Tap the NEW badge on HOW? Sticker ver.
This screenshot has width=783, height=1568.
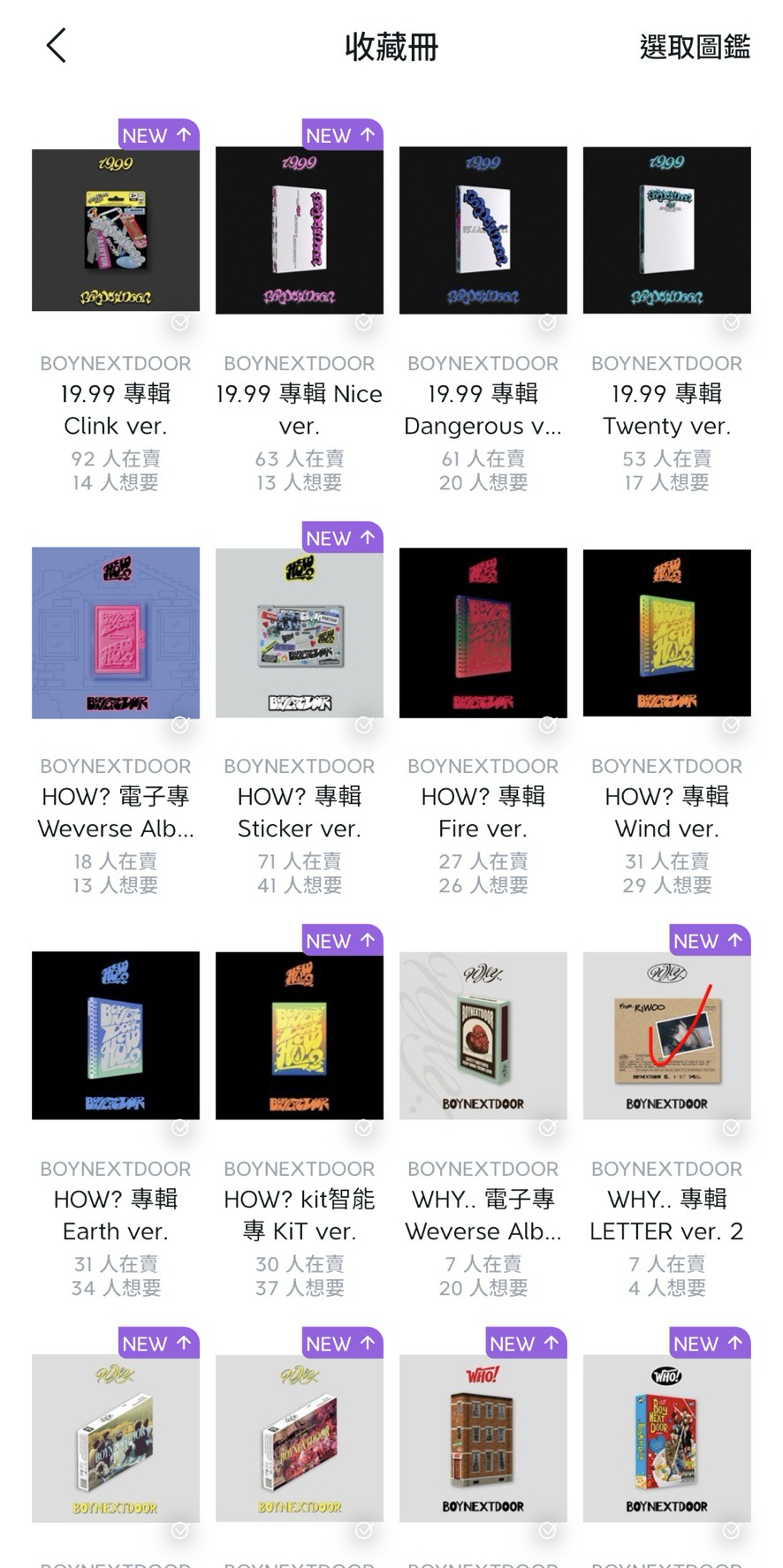click(x=341, y=538)
